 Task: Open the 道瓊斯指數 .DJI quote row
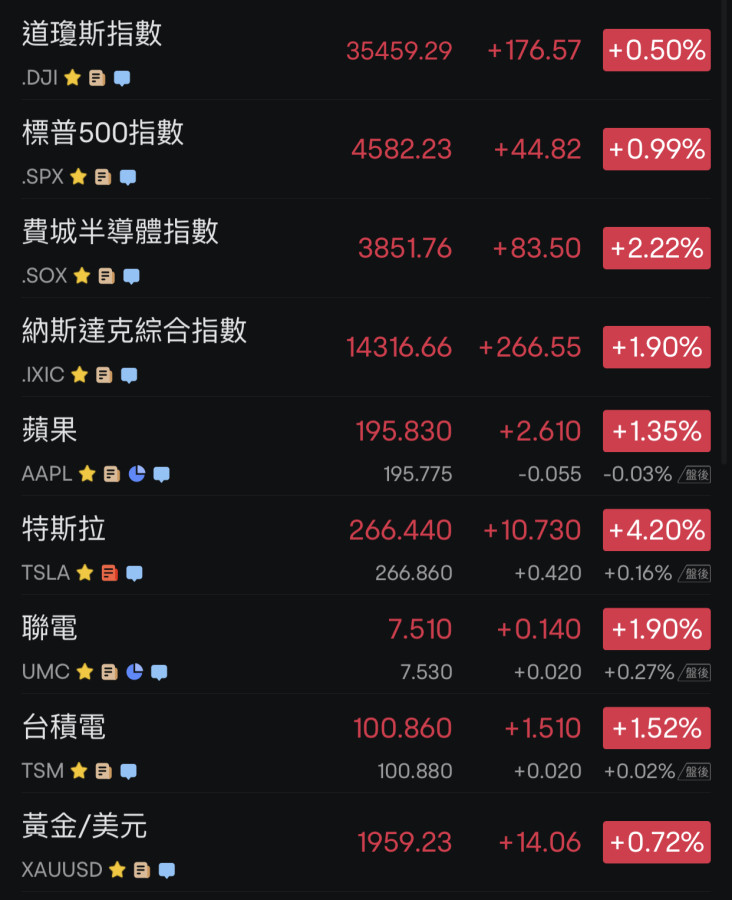[x=92, y=35]
